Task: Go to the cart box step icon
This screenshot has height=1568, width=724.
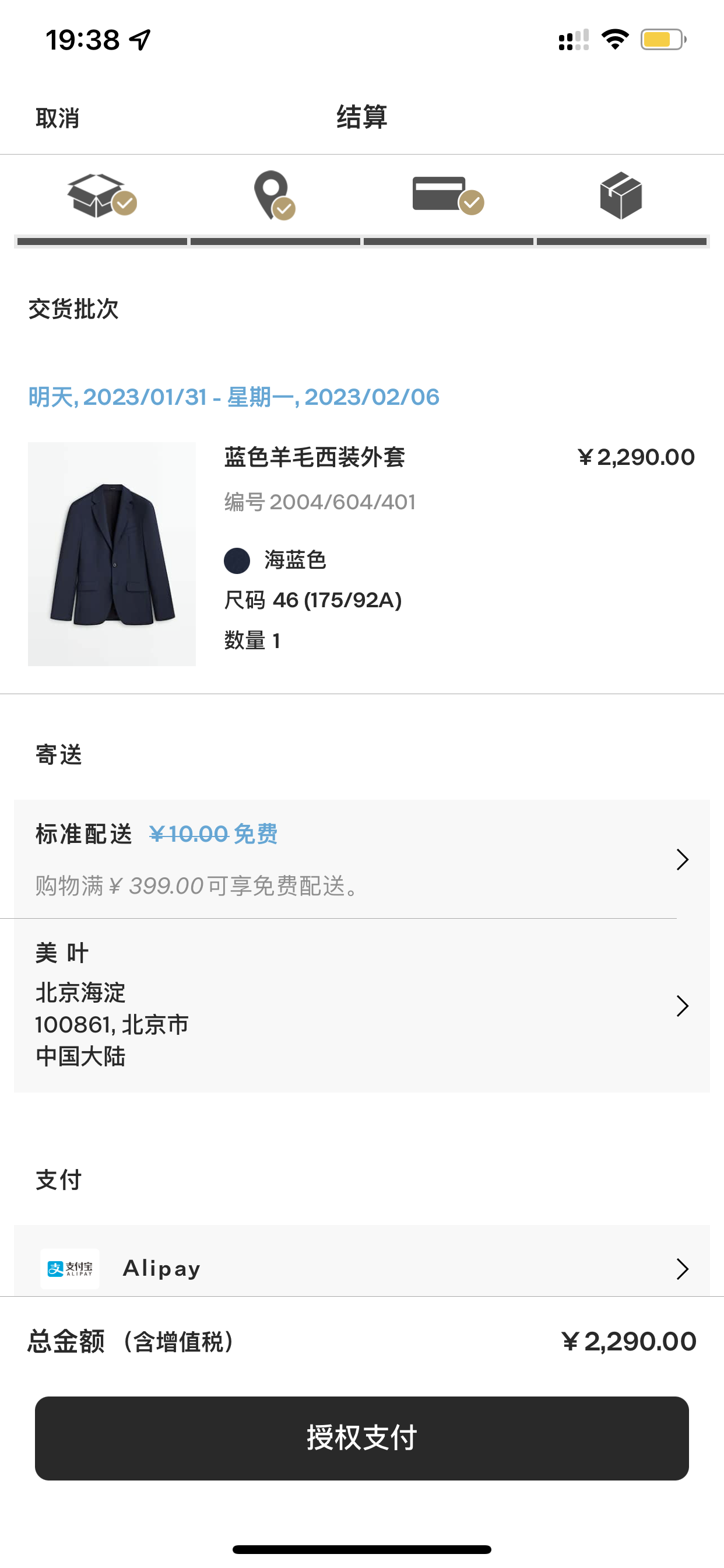Action: (x=101, y=195)
